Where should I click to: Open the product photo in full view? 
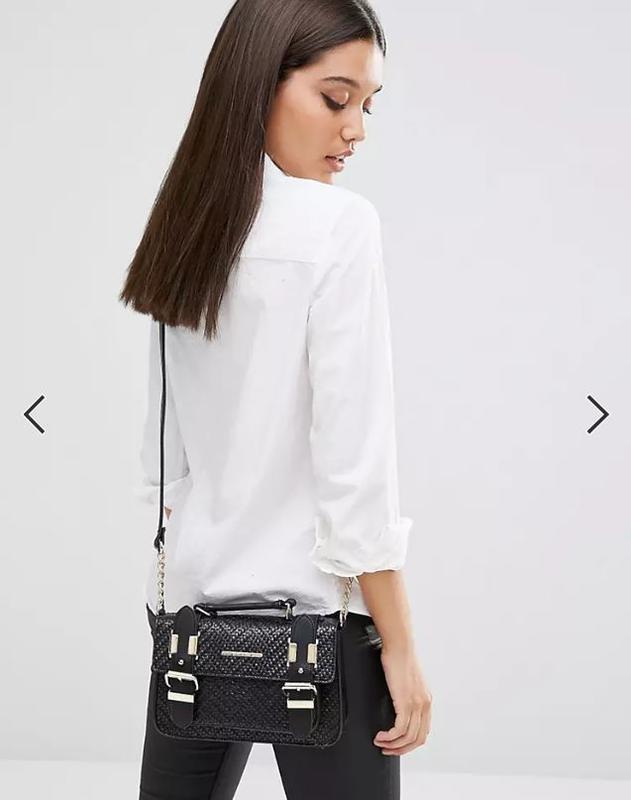(x=315, y=400)
